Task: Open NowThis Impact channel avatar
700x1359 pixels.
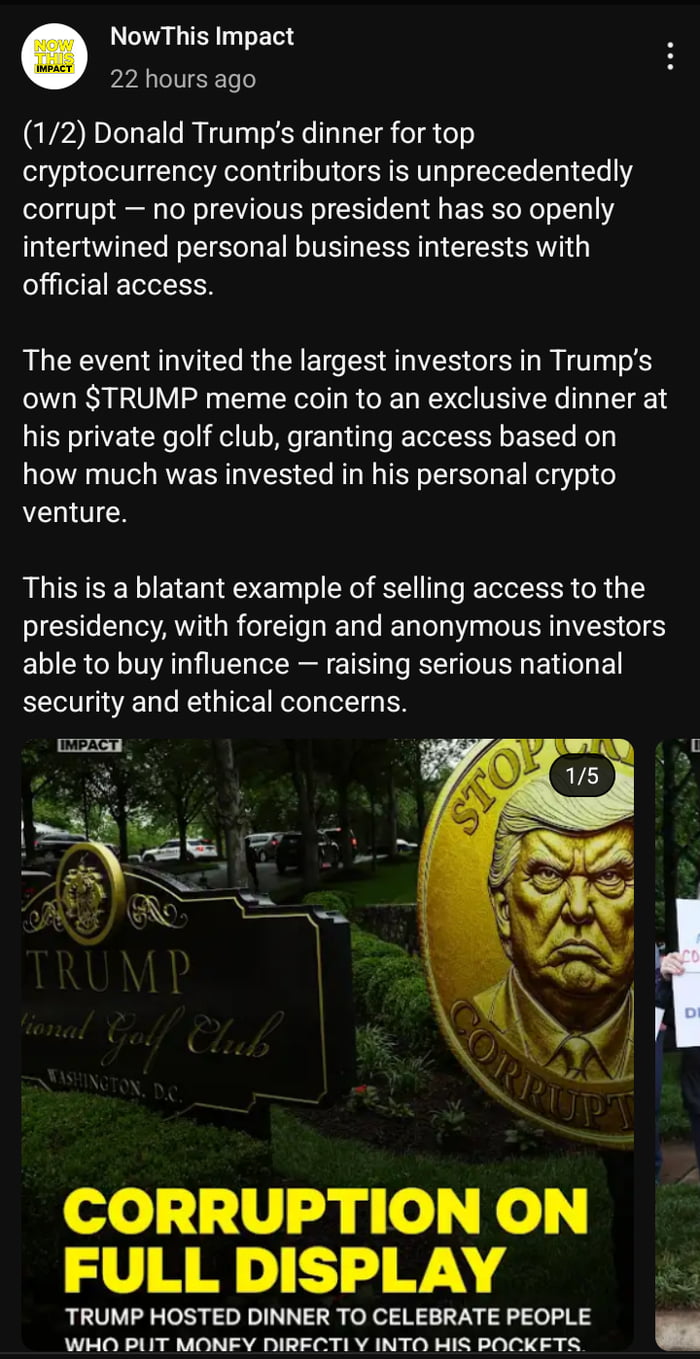Action: click(54, 57)
